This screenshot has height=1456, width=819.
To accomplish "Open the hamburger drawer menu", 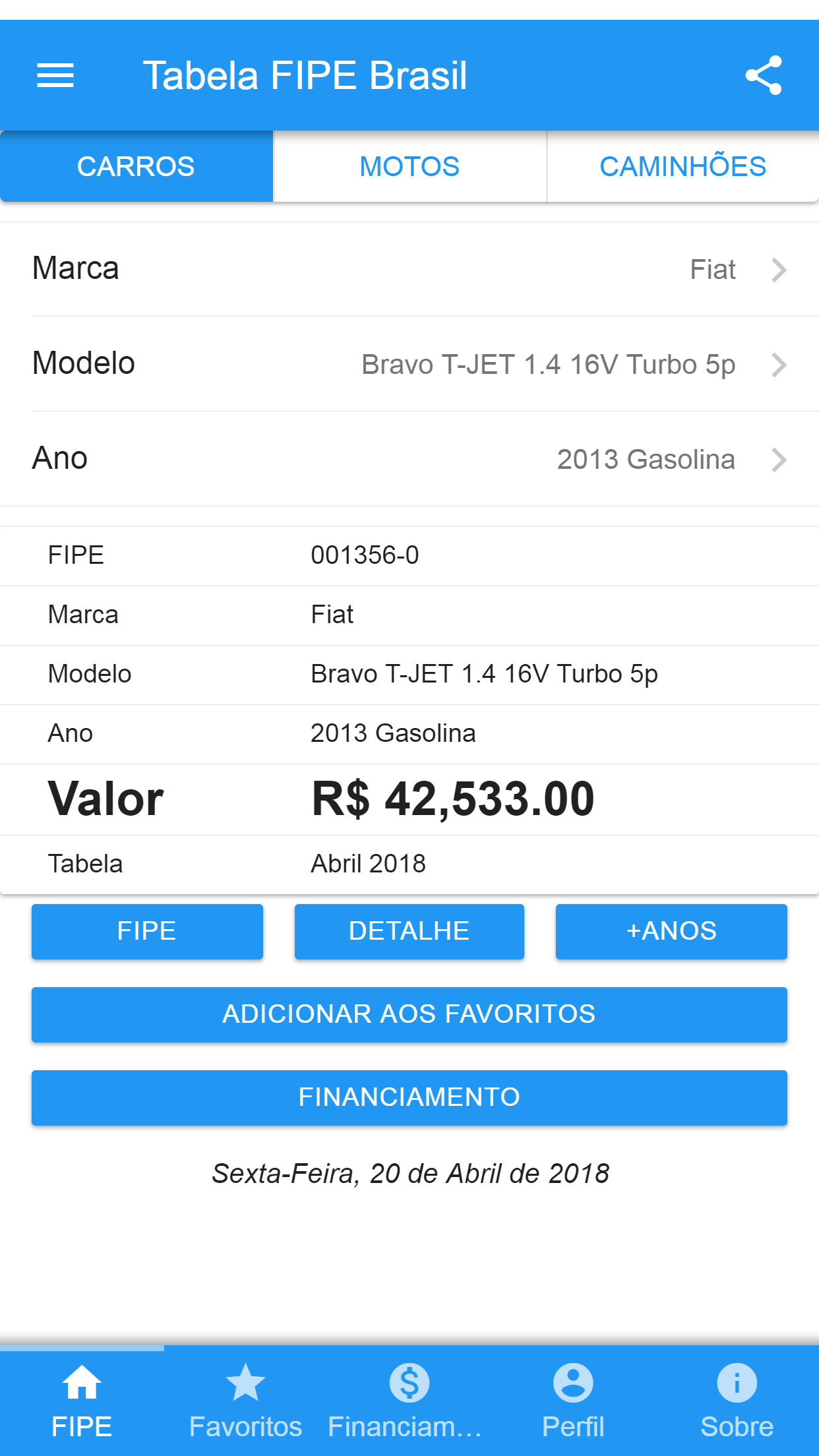I will (x=55, y=75).
